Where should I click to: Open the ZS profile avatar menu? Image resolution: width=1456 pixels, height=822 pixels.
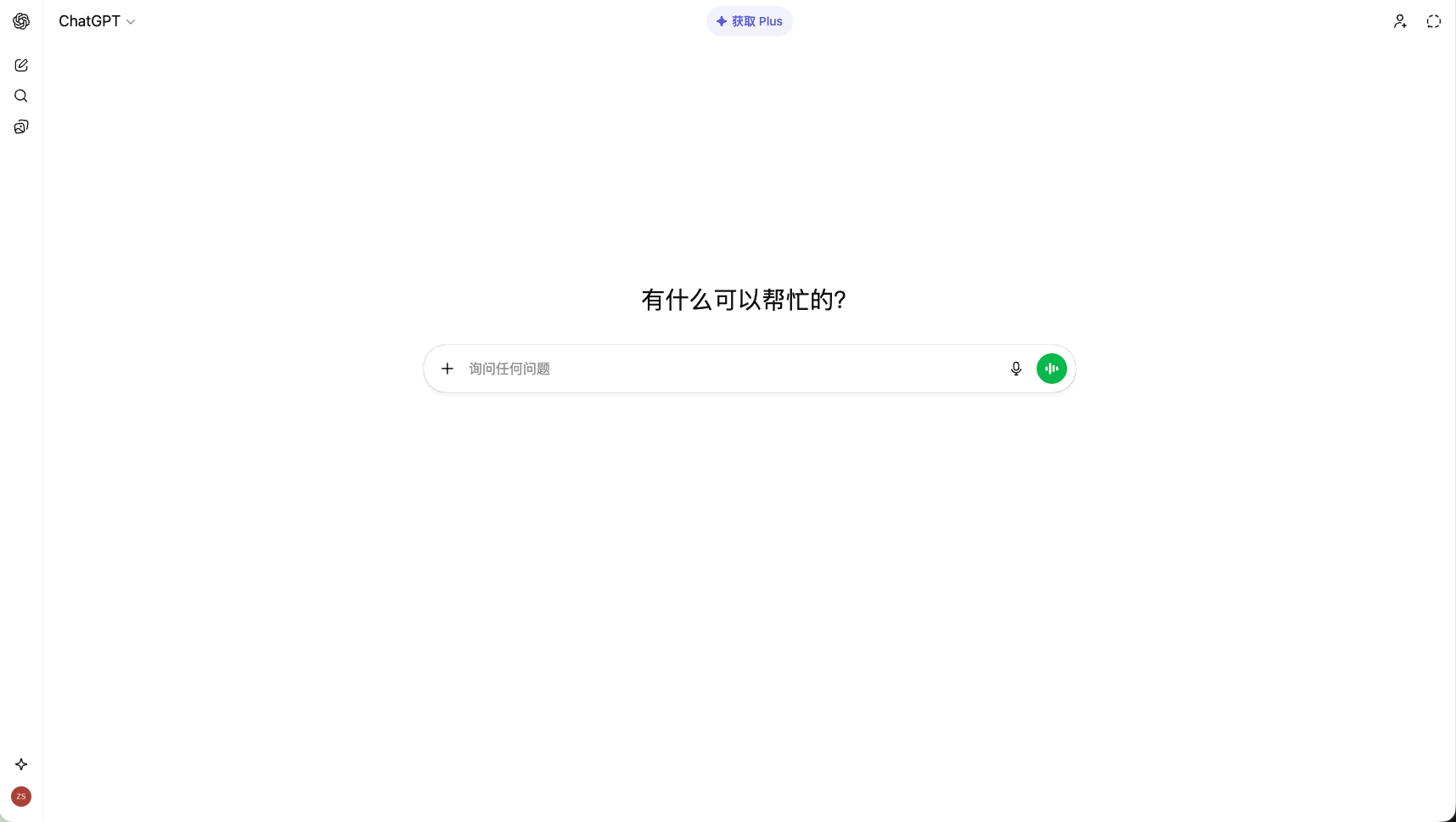pyautogui.click(x=21, y=797)
